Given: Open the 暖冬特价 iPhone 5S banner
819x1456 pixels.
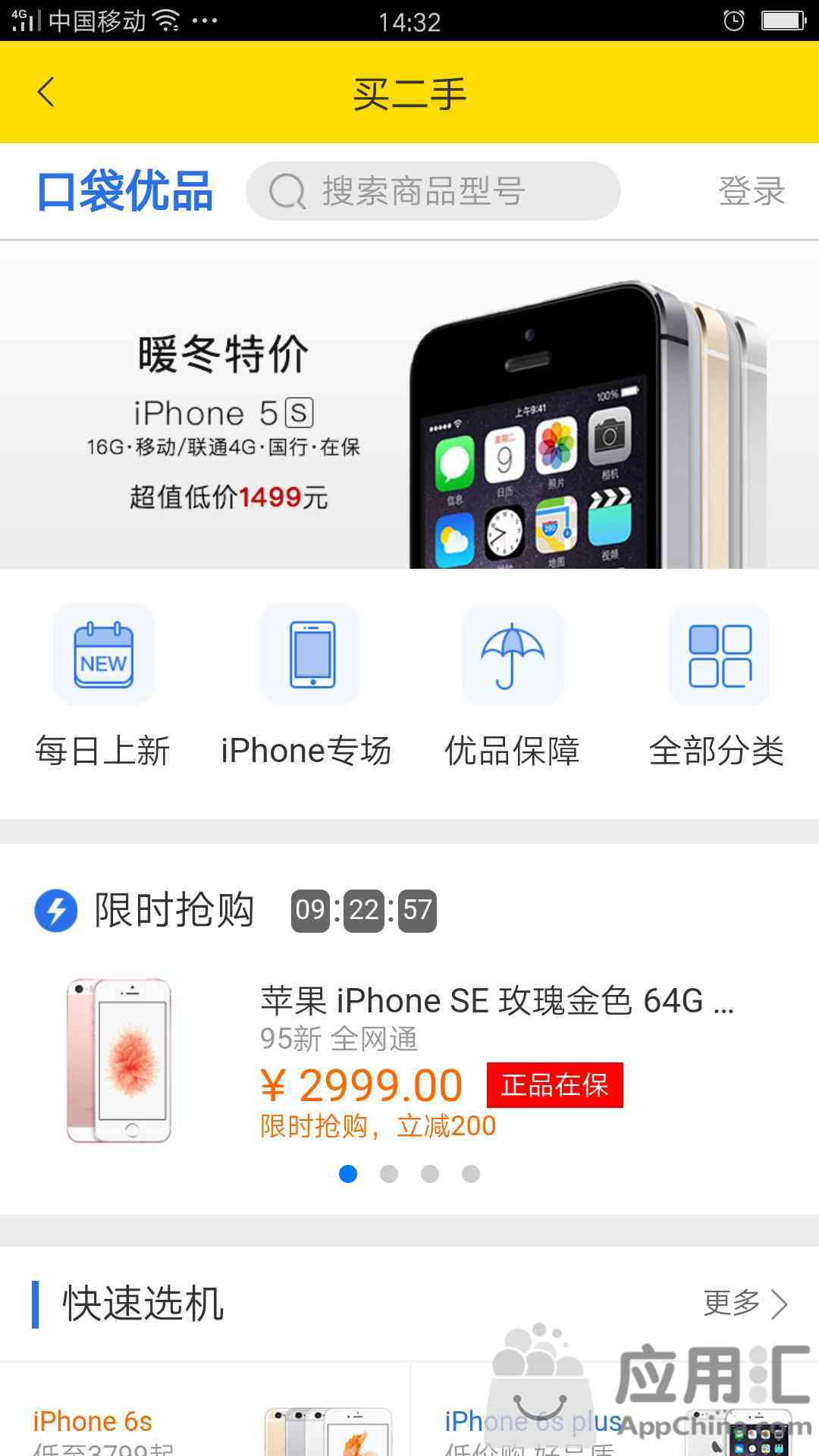Looking at the screenshot, I should [x=409, y=406].
